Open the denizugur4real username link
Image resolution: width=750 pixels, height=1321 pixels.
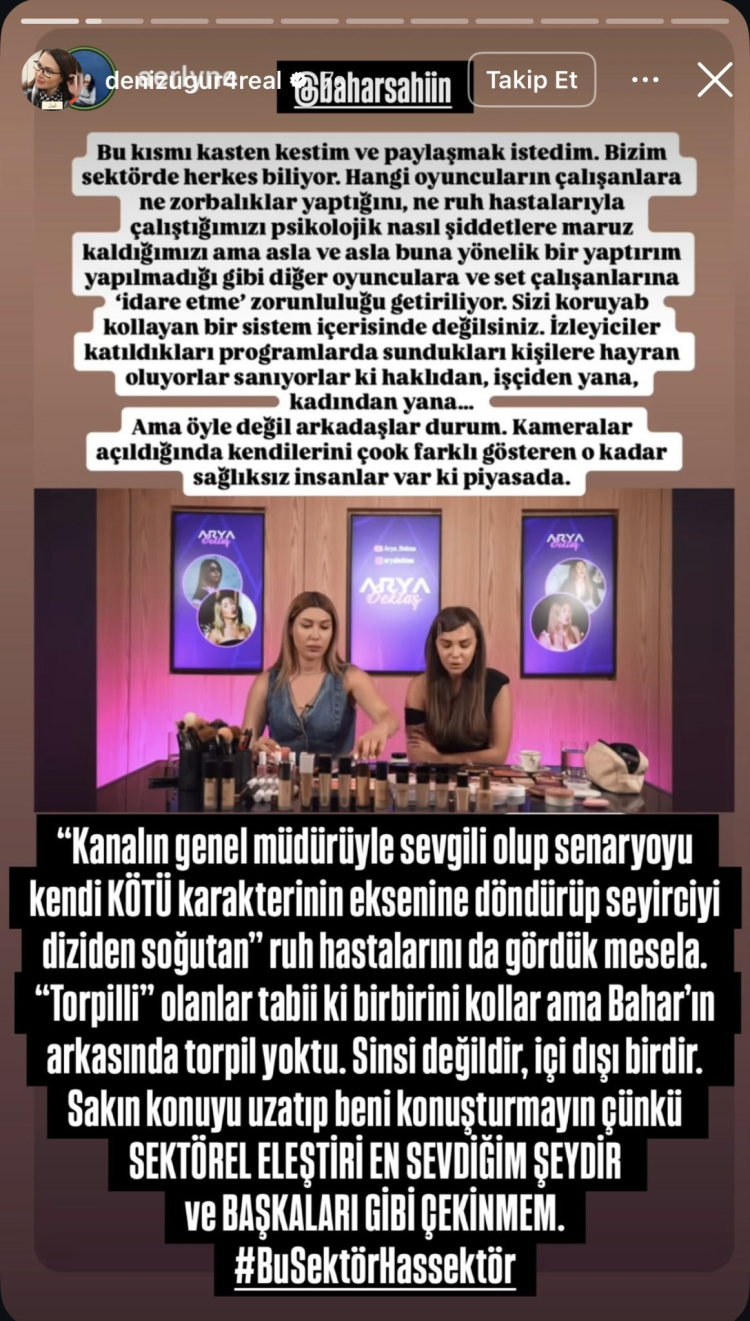(193, 81)
